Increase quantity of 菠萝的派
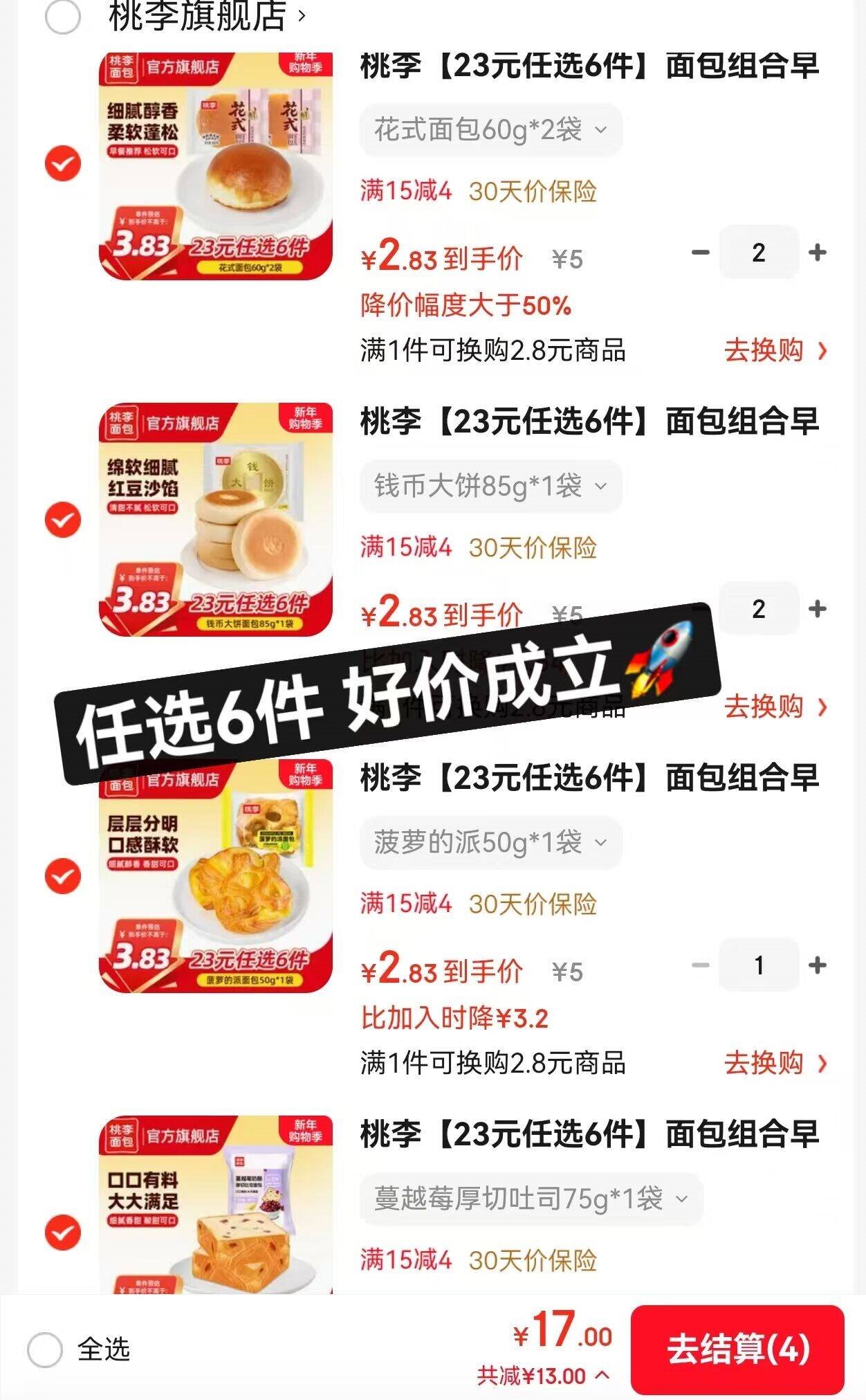This screenshot has height=1400, width=866. point(818,965)
